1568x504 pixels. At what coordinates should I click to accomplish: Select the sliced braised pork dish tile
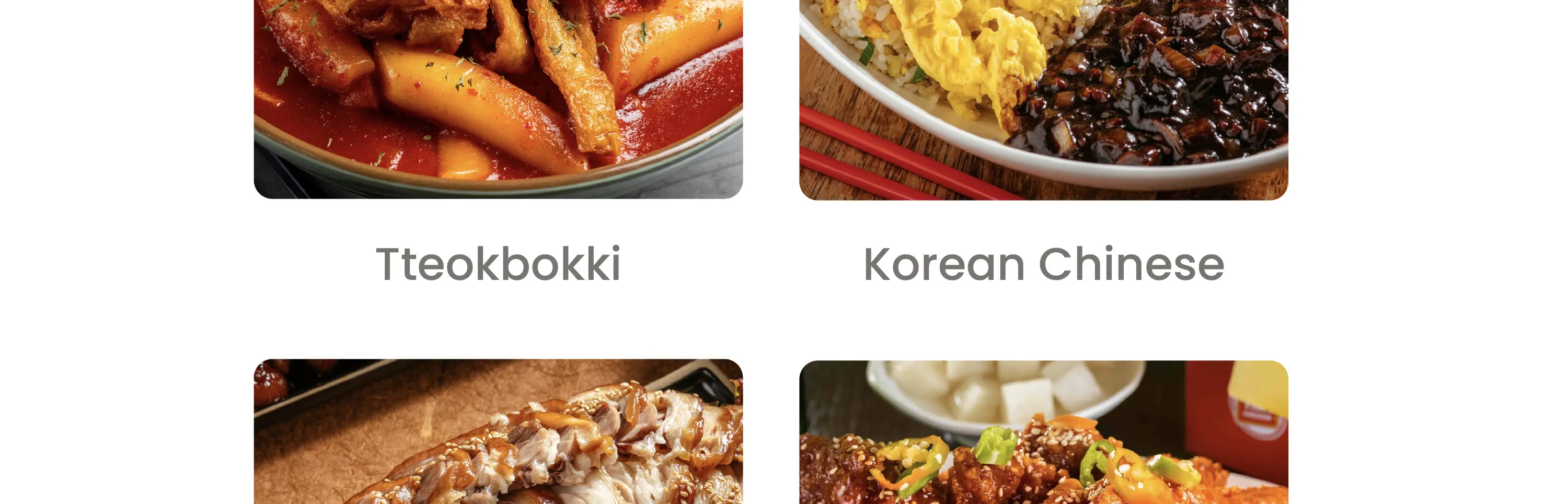point(498,431)
